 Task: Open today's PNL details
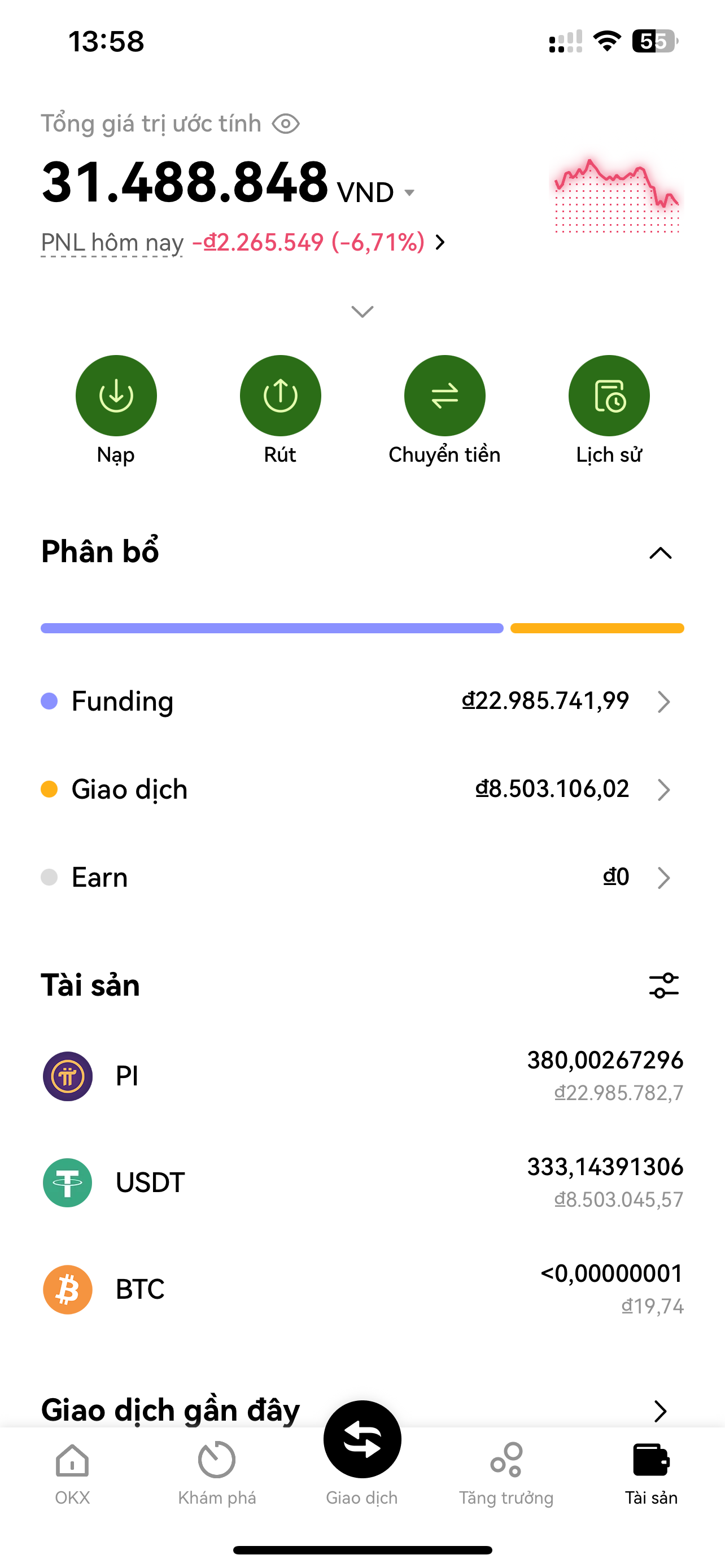coord(440,242)
